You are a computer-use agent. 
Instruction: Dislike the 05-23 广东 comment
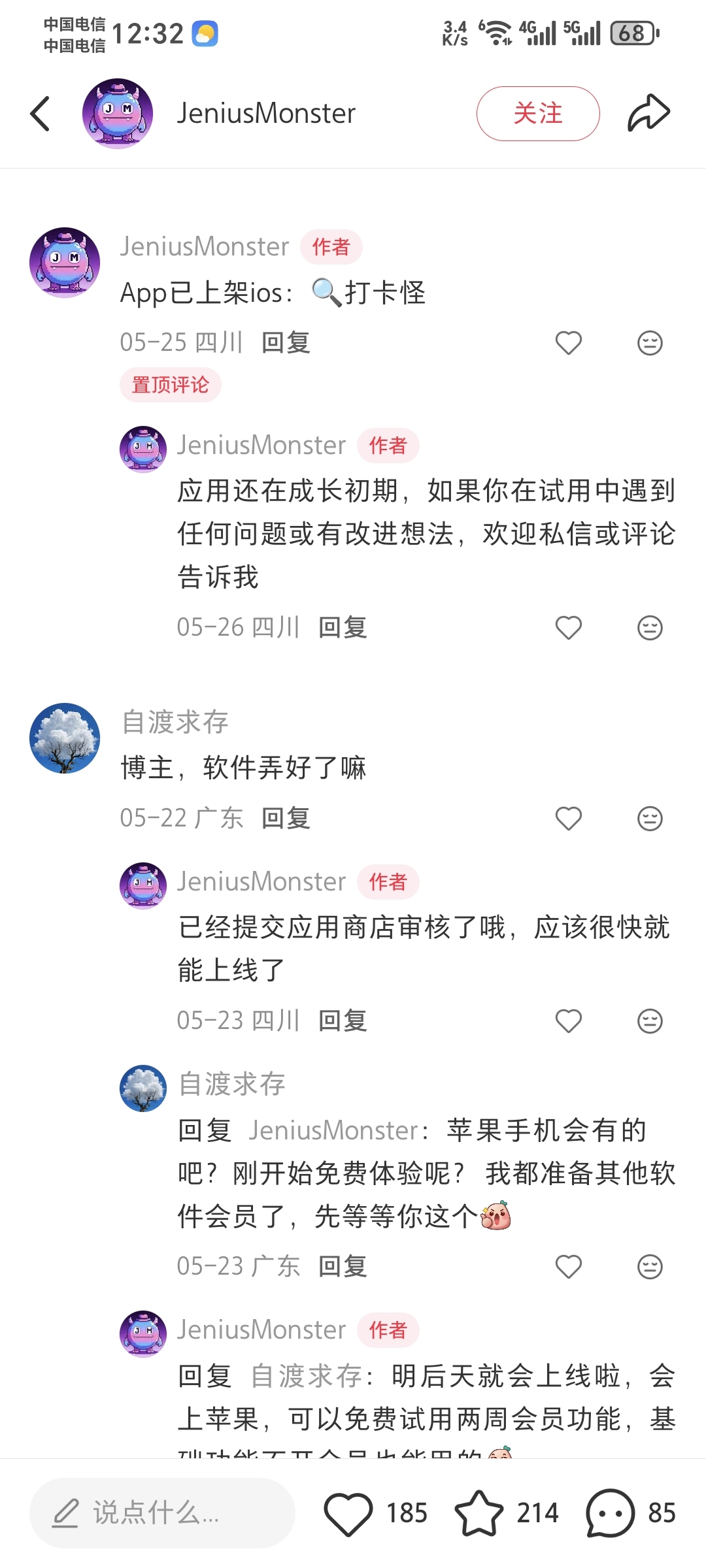(x=650, y=1267)
